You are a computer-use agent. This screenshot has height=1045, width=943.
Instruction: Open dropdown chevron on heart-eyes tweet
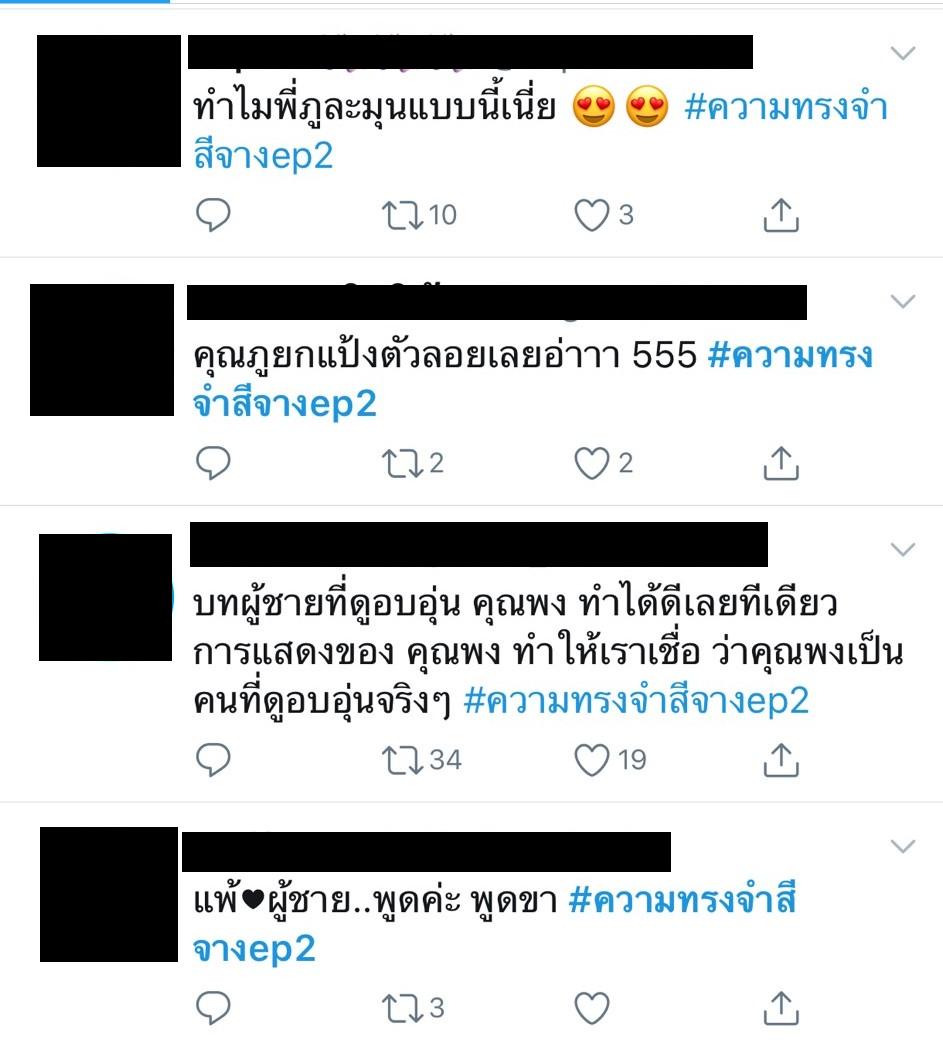903,53
